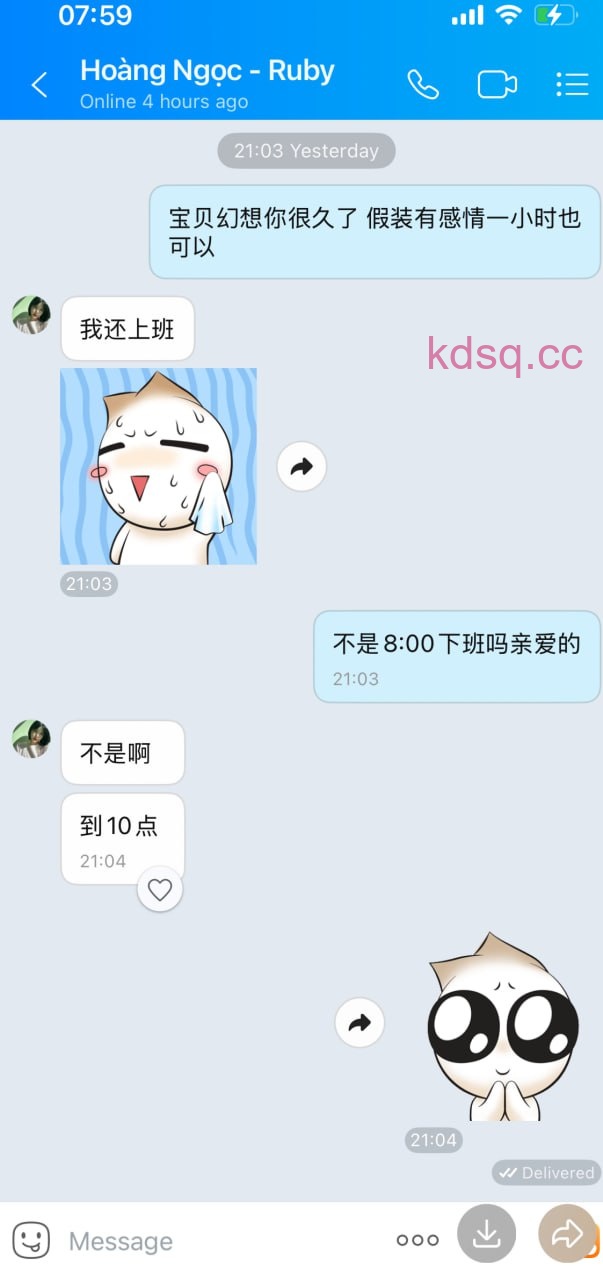This screenshot has height=1280, width=603.
Task: Start a video call with Hoàng Ngọc
Action: click(497, 85)
